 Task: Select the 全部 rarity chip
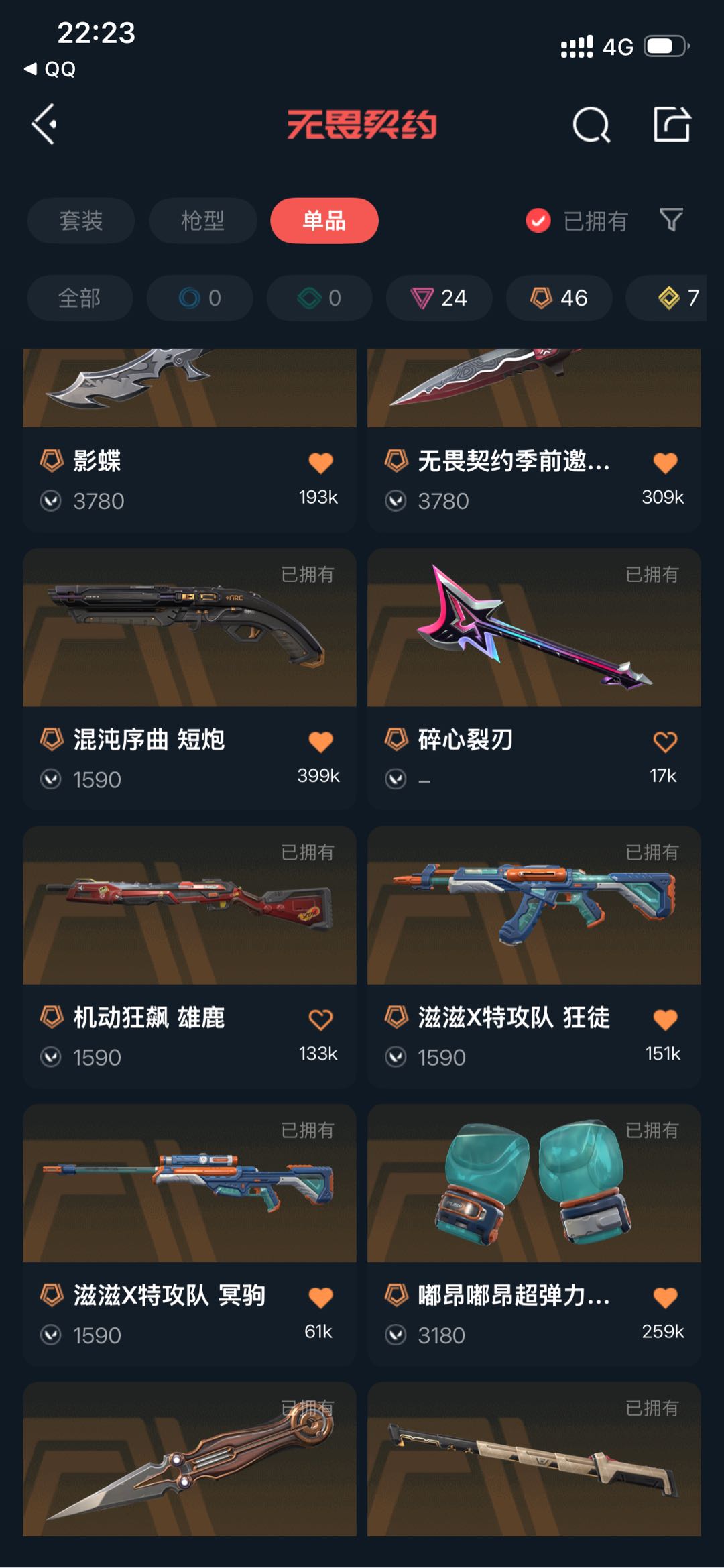coord(80,298)
